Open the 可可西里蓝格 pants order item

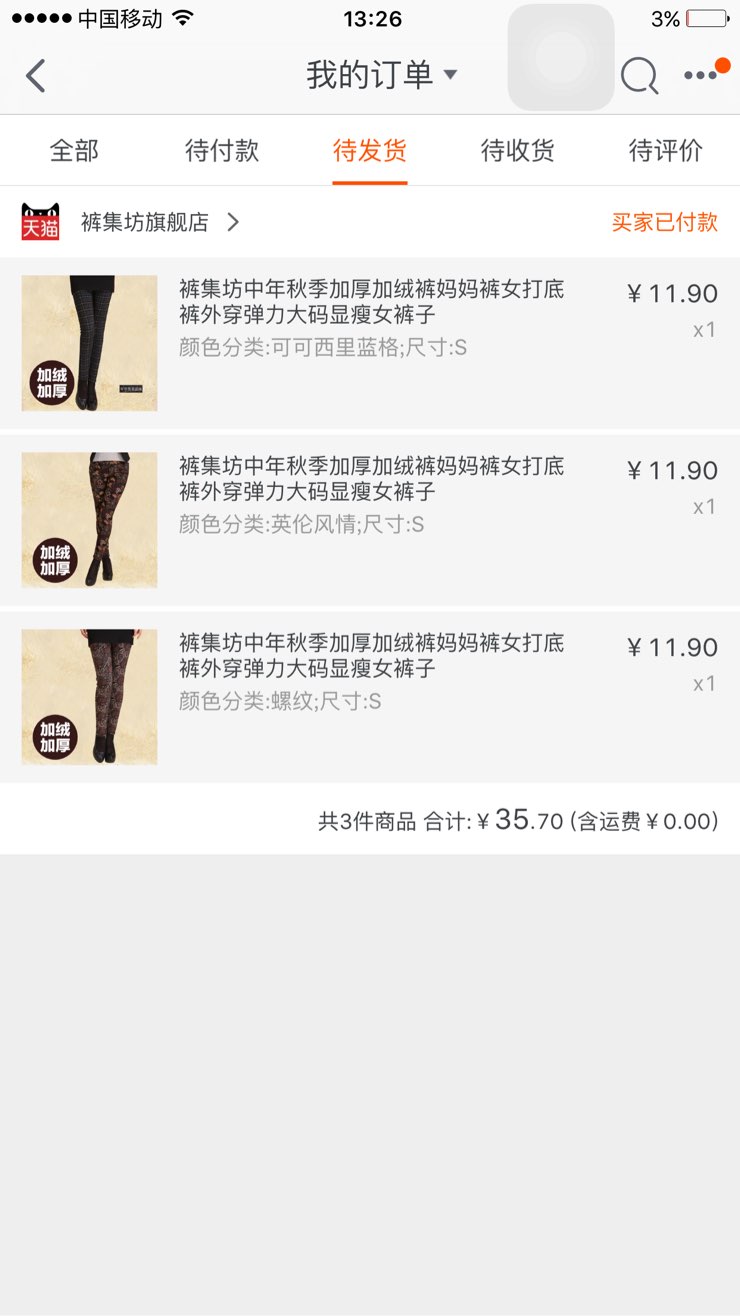(x=370, y=343)
